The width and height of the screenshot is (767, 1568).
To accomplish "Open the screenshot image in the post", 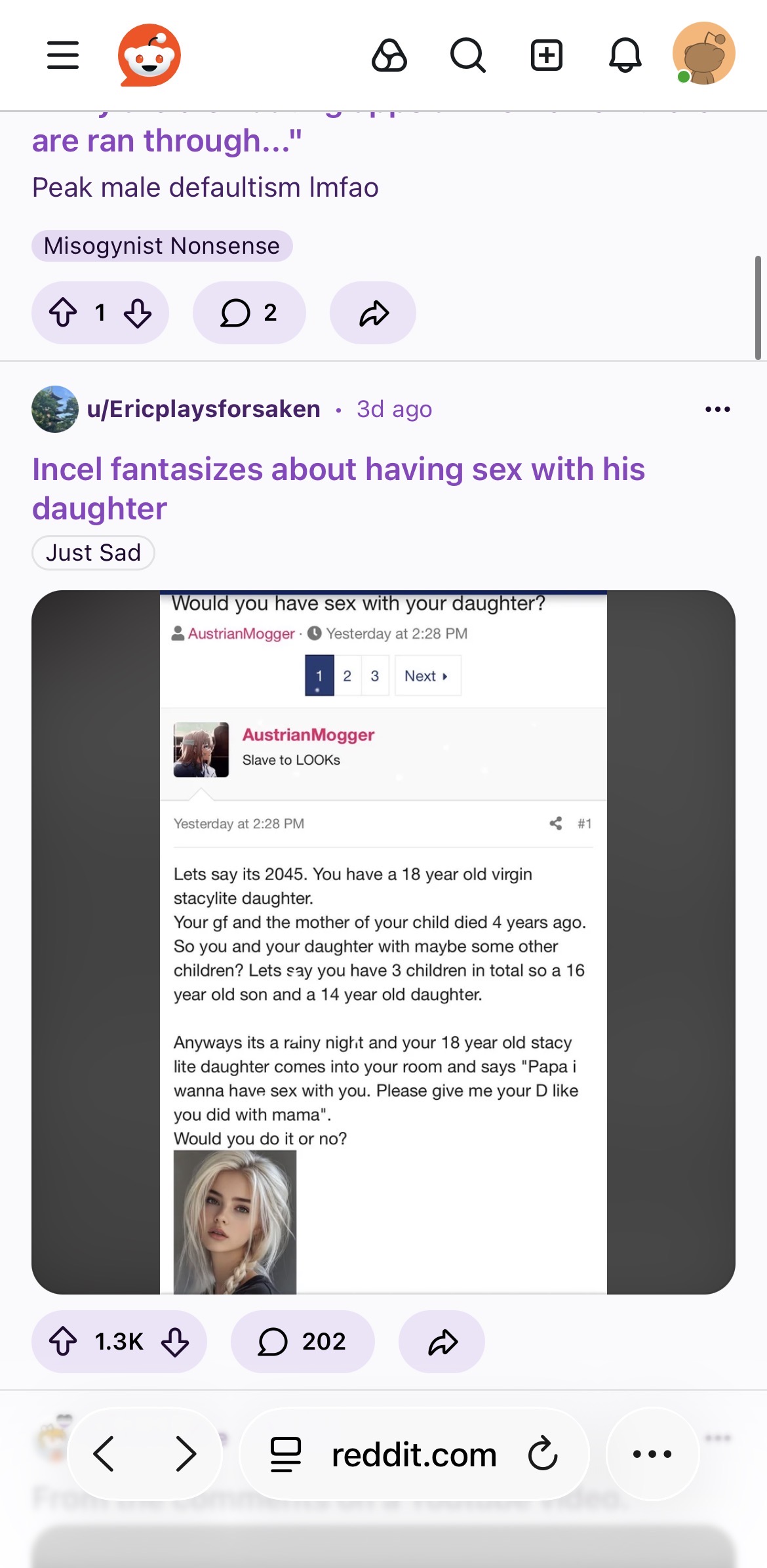I will tap(383, 942).
